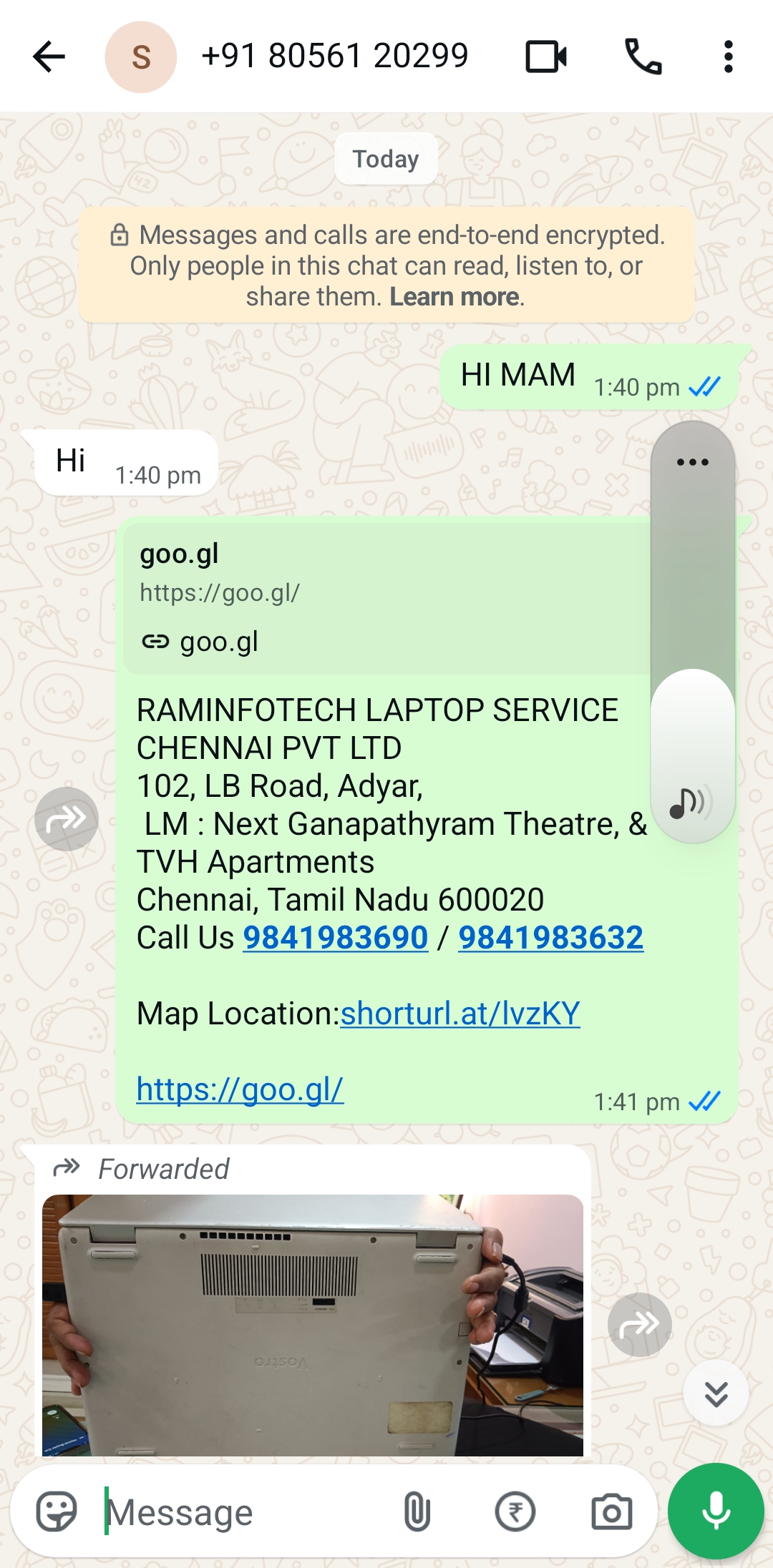Open contact info for +91 80561 20299
The height and width of the screenshot is (1568, 773).
(x=334, y=57)
